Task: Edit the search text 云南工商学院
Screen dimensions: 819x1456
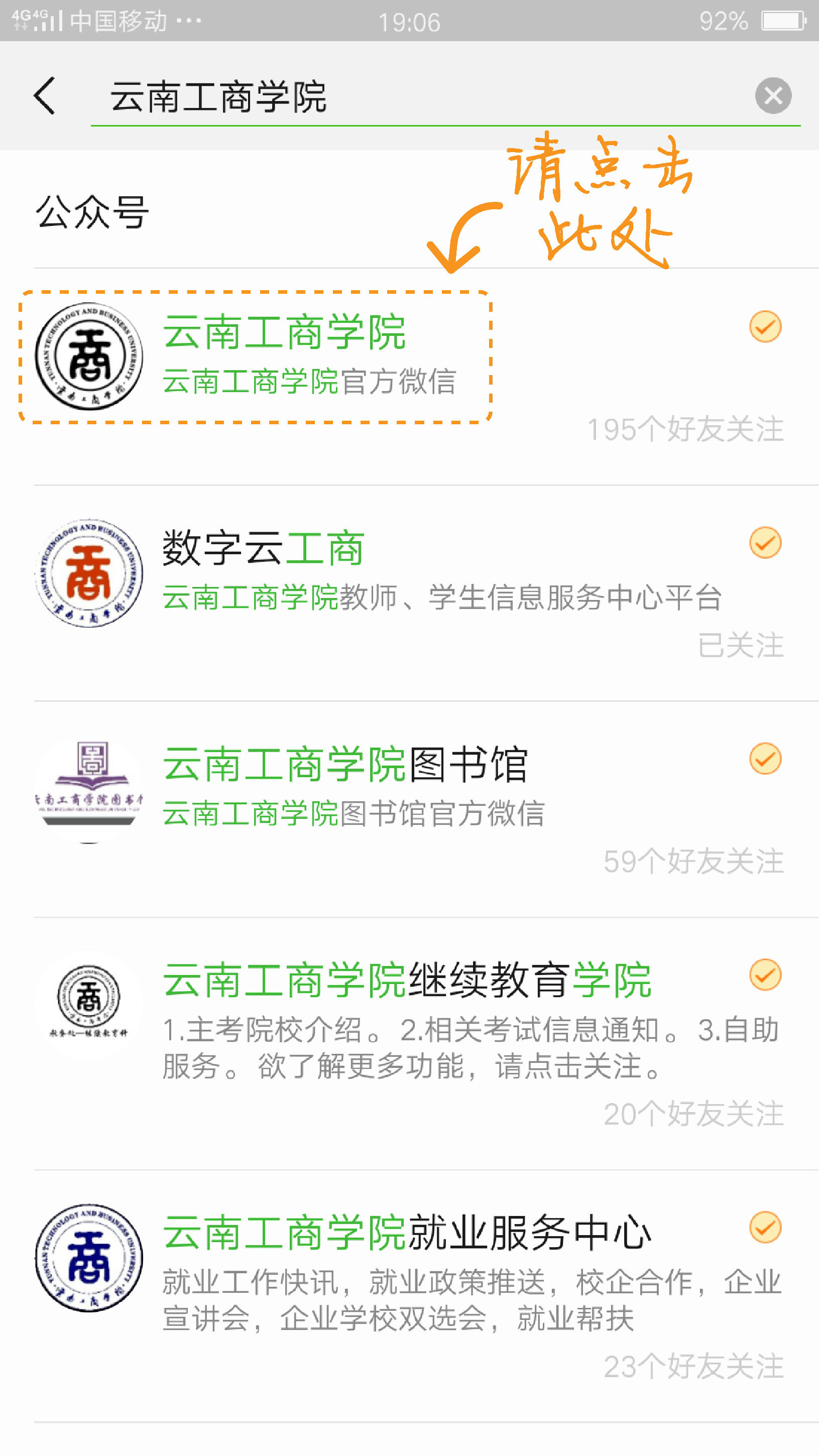Action: (396, 97)
